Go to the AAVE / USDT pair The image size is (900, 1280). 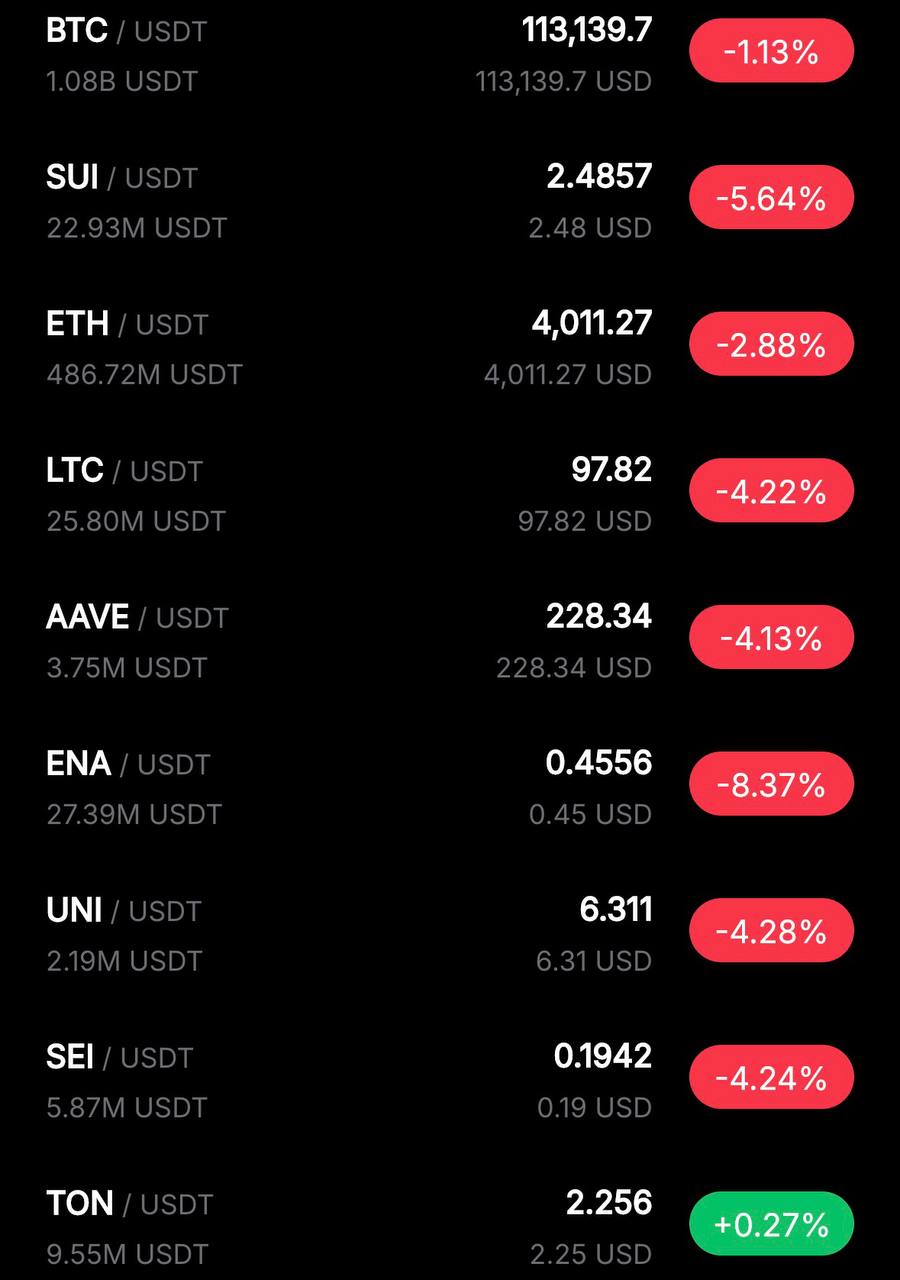pos(137,618)
